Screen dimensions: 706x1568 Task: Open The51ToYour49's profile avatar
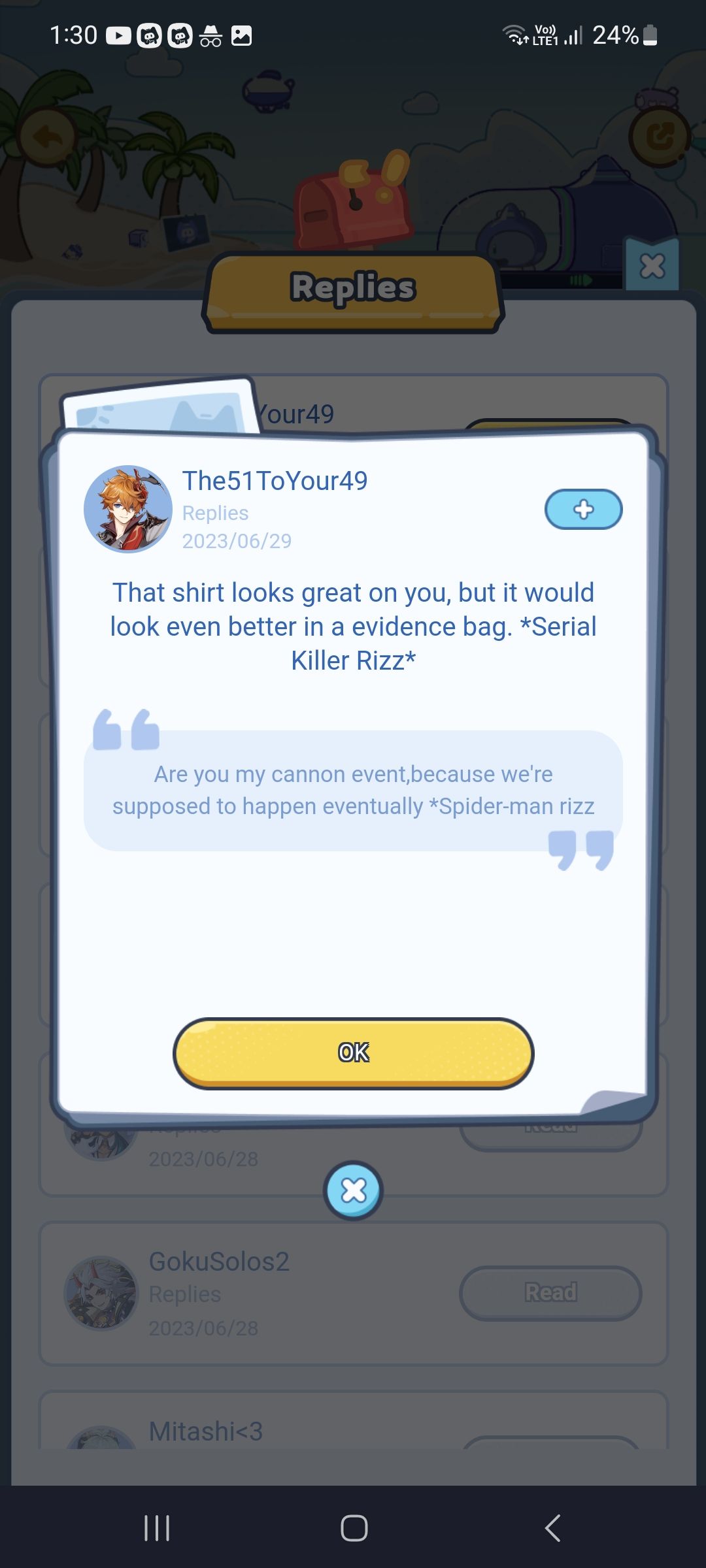pyautogui.click(x=128, y=508)
